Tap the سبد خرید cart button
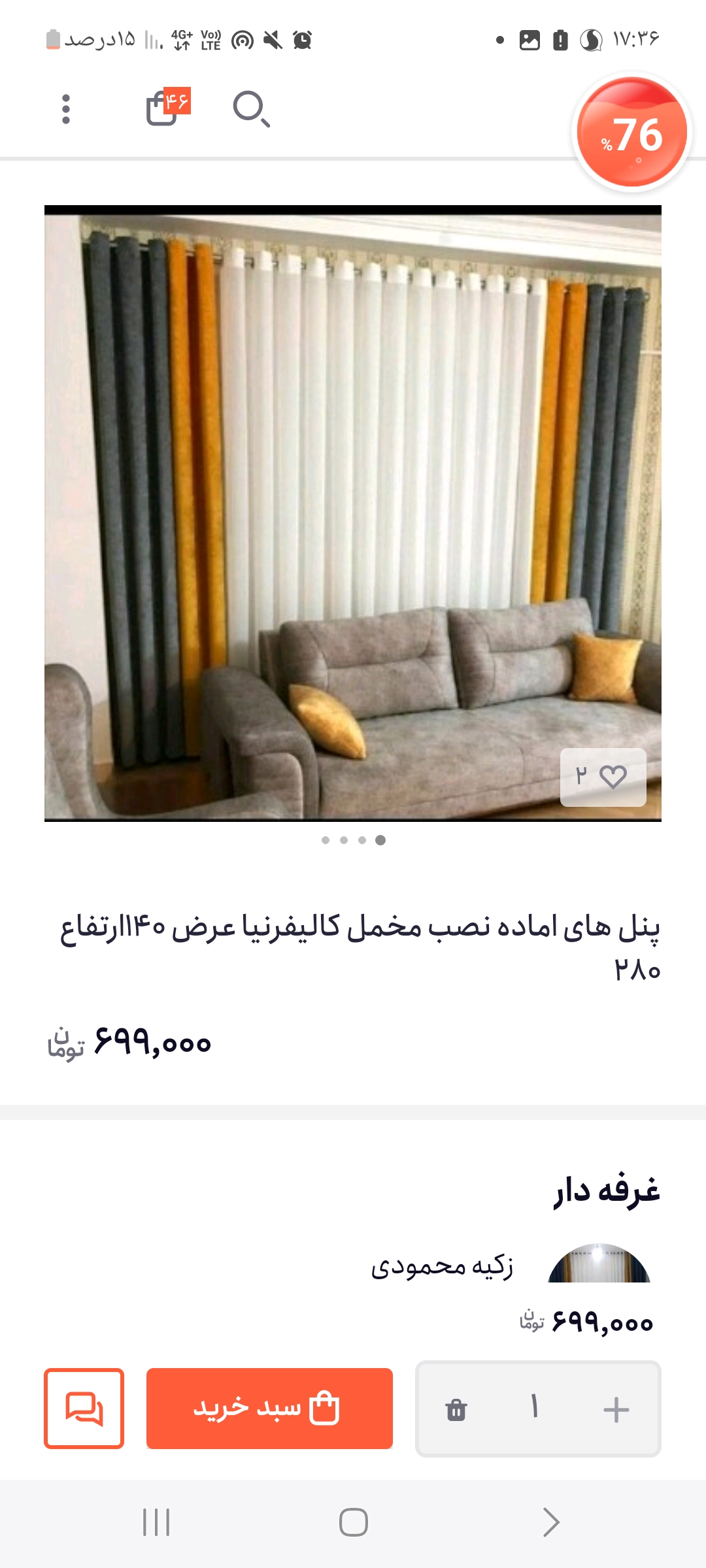Screen dimensions: 706x1568 269,1409
